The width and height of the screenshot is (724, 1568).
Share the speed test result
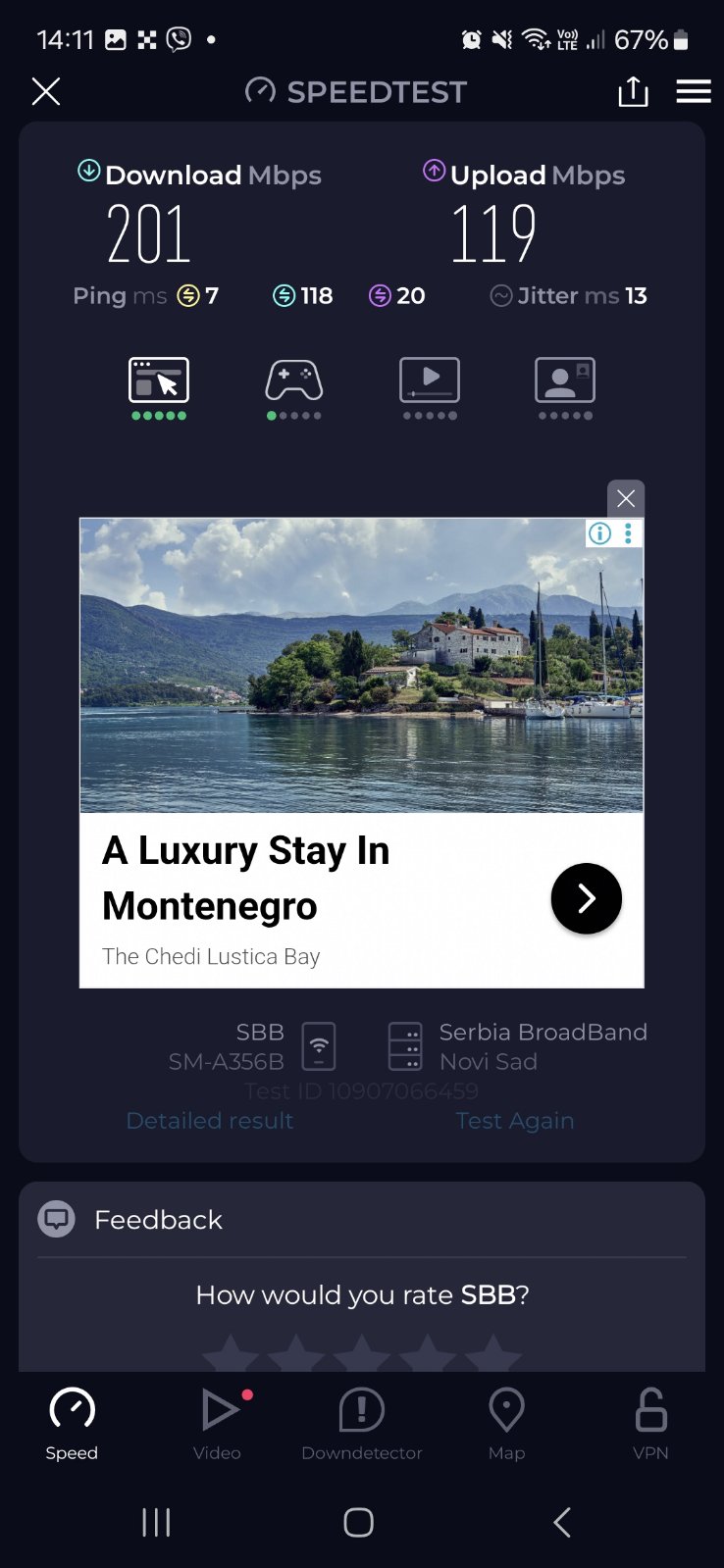click(x=633, y=91)
